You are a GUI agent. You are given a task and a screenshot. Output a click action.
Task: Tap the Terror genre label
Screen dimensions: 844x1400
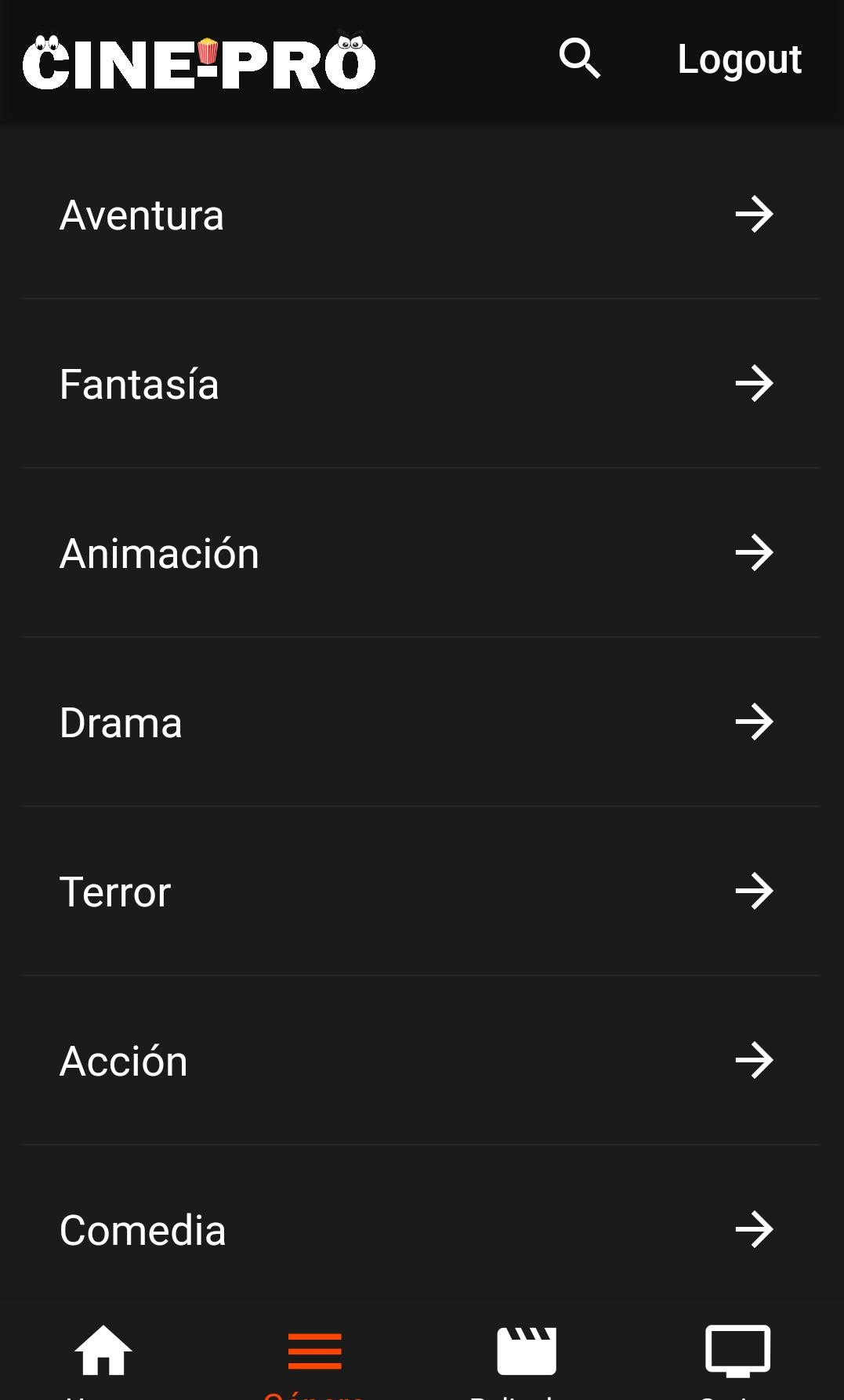pyautogui.click(x=114, y=891)
